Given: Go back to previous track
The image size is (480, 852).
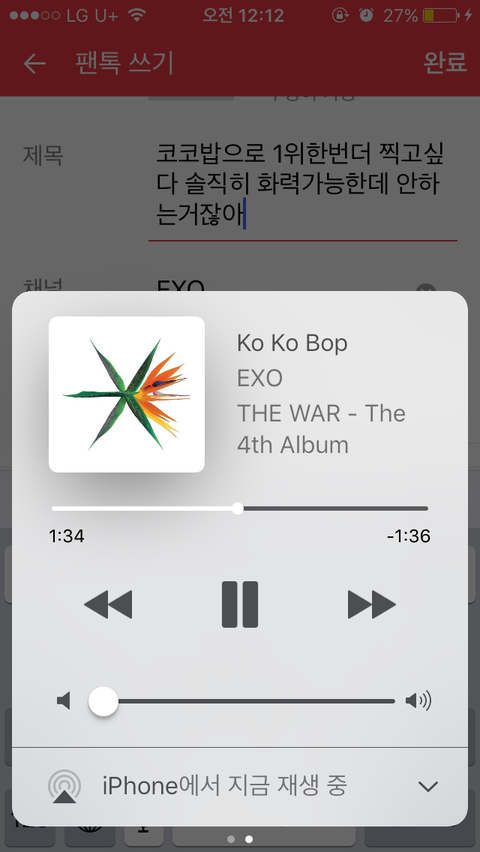Looking at the screenshot, I should [x=108, y=605].
